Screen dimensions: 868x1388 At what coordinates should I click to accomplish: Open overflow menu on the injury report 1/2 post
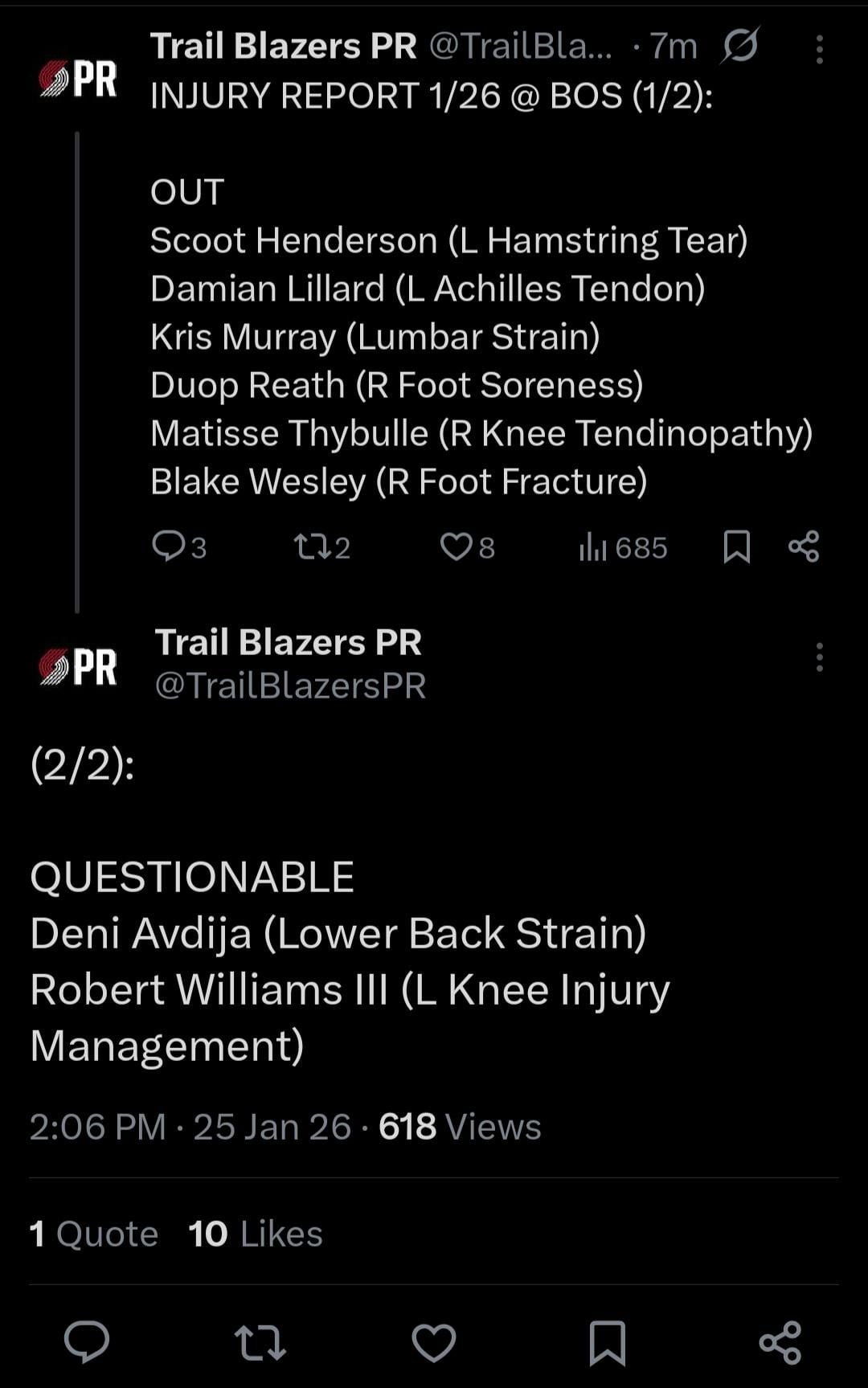click(819, 50)
